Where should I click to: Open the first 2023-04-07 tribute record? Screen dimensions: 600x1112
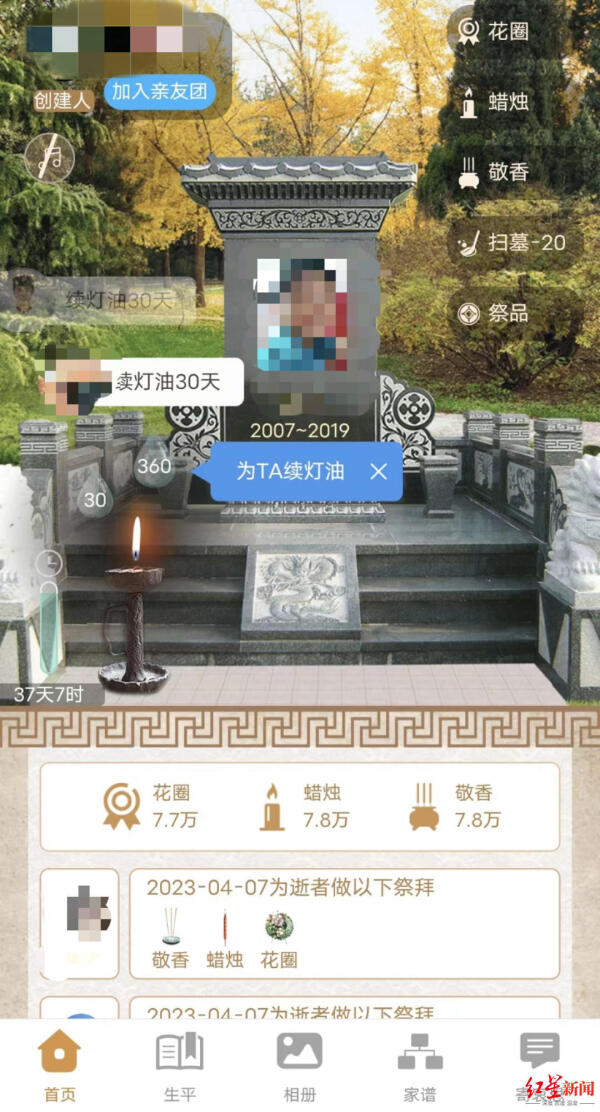[x=343, y=923]
